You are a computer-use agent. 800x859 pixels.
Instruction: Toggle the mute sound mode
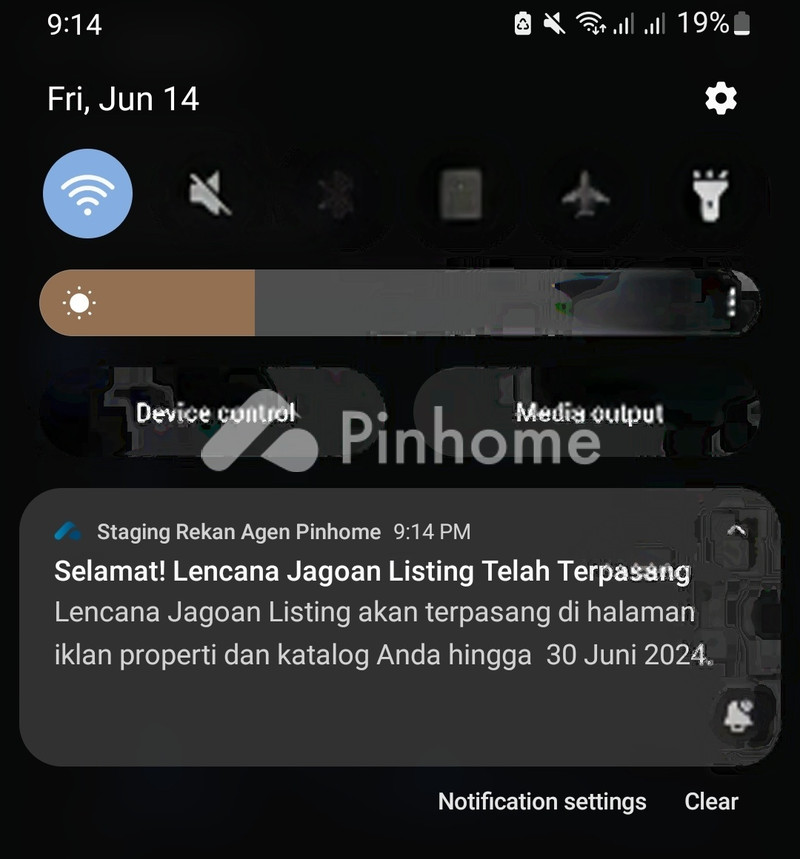(211, 194)
